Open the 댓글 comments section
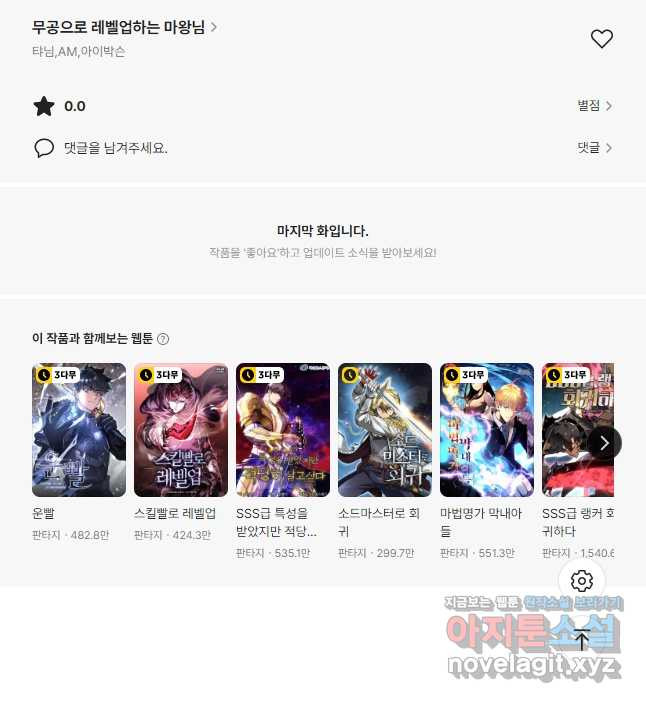 click(594, 147)
